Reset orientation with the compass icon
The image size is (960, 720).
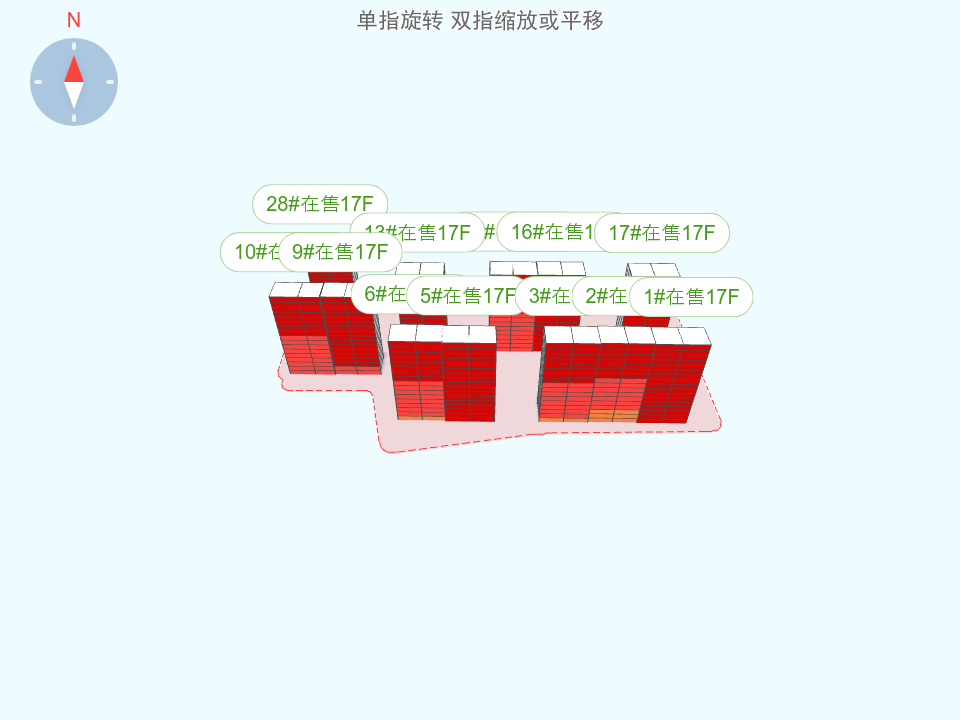74,82
